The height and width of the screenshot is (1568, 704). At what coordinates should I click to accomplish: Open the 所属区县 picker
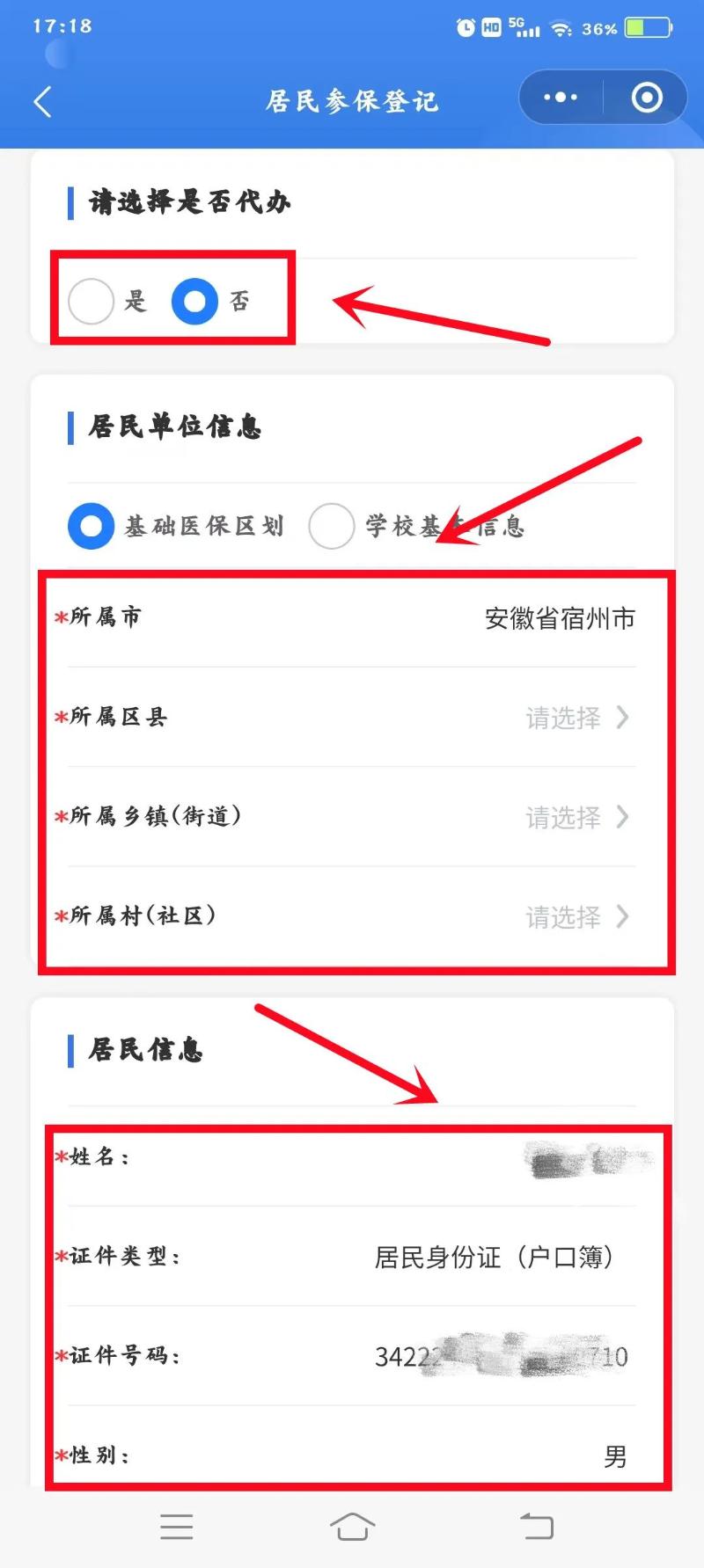(x=352, y=718)
